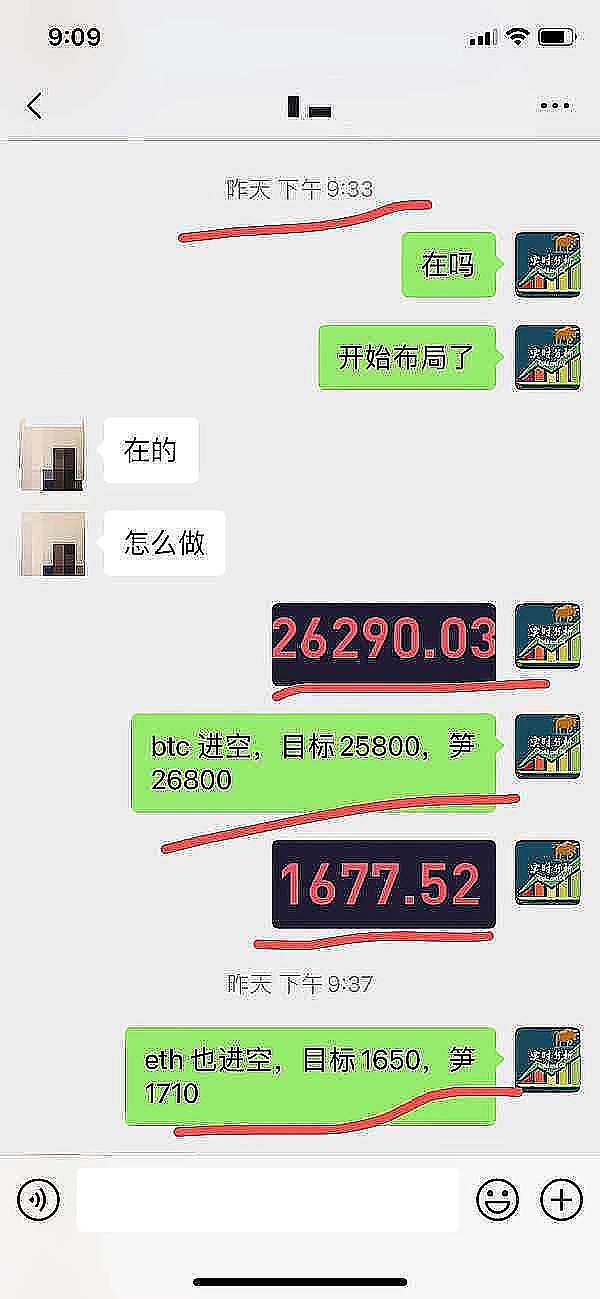Image resolution: width=600 pixels, height=1299 pixels.
Task: Open the 26290.03 price image
Action: pos(384,642)
